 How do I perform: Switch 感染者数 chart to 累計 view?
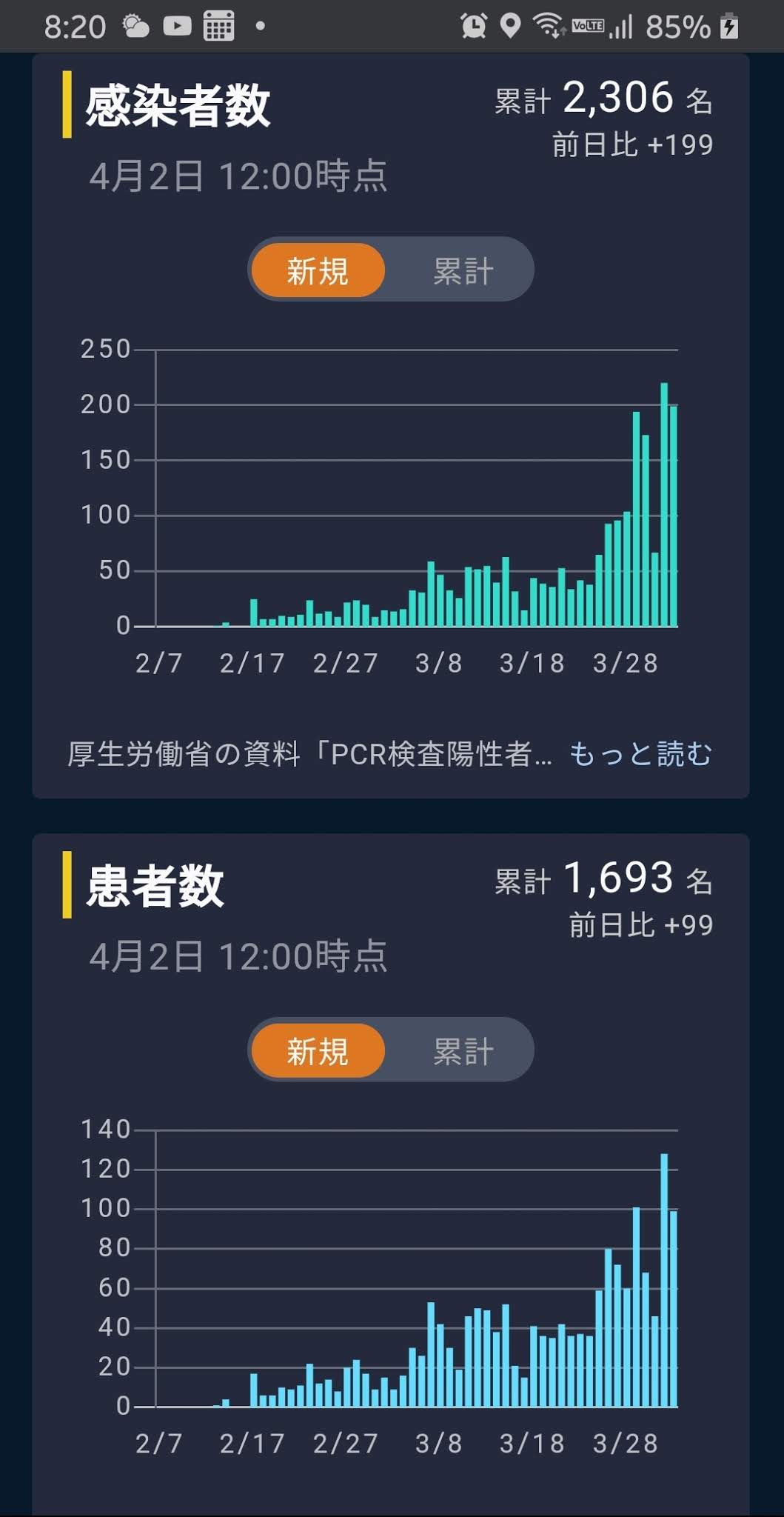[463, 270]
